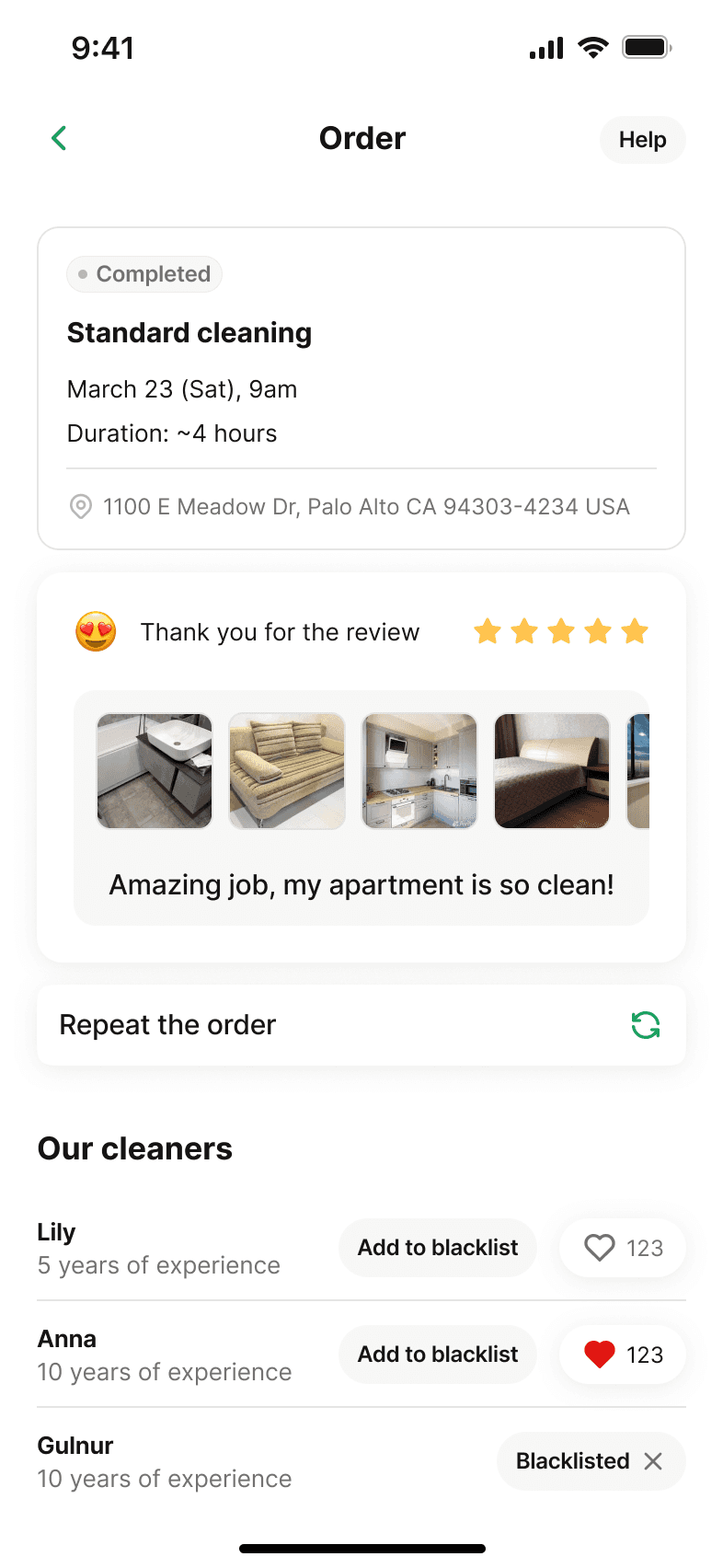This screenshot has width=723, height=1568.
Task: Open the bathroom sink review photo
Action: 155,771
